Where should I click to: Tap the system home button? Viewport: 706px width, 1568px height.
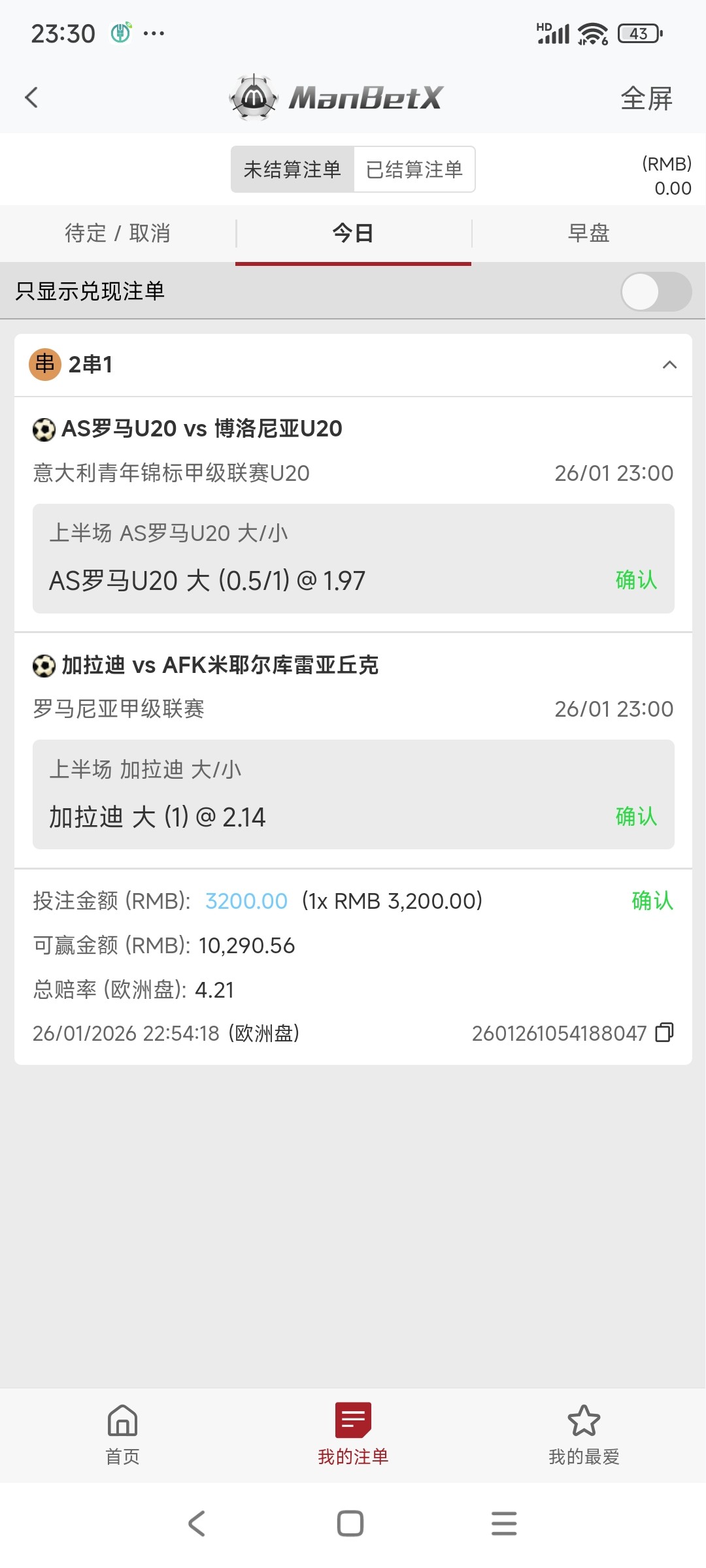coord(350,1524)
